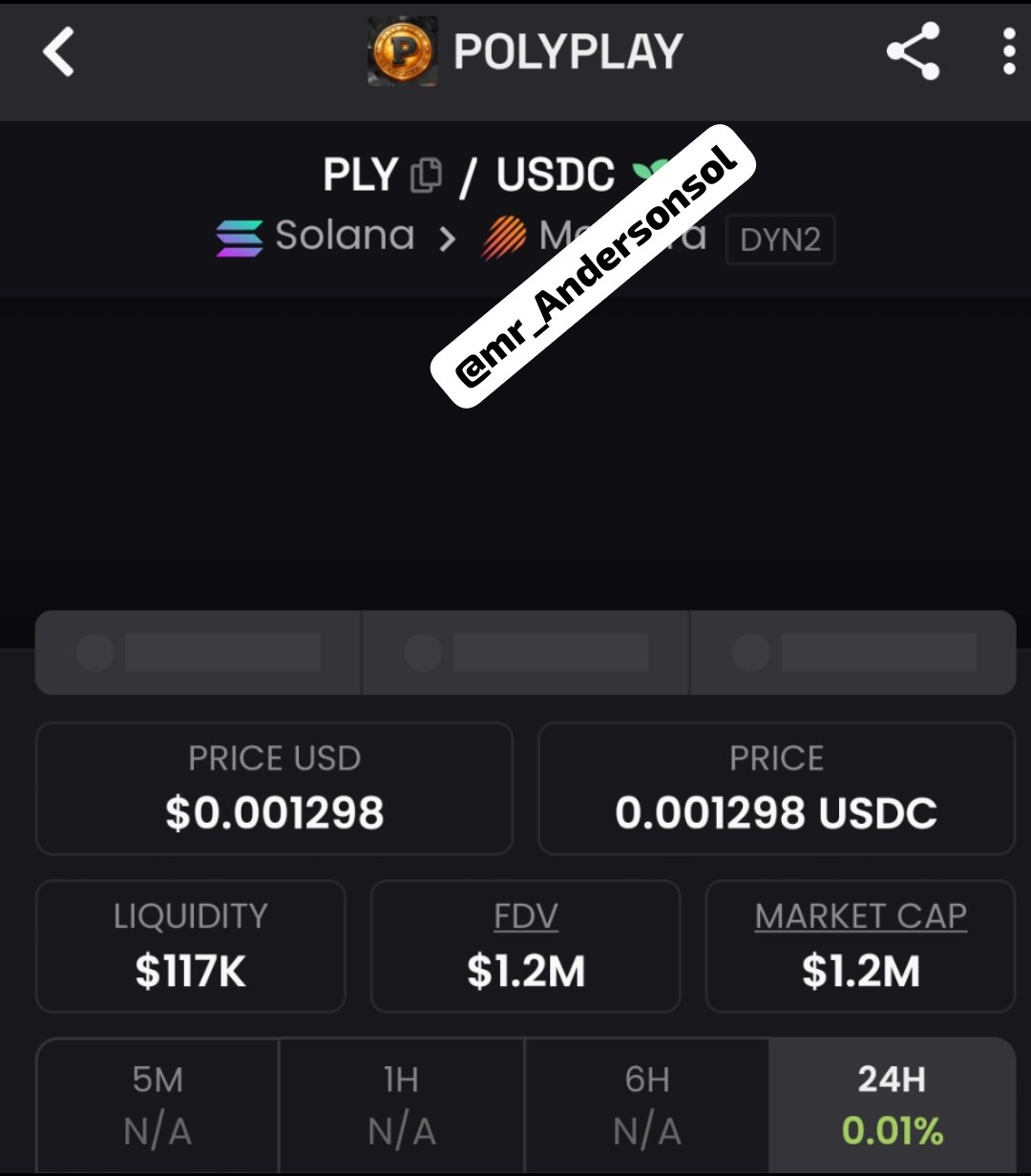This screenshot has width=1031, height=1176.
Task: Select the 24H timeframe tab
Action: tap(892, 1105)
